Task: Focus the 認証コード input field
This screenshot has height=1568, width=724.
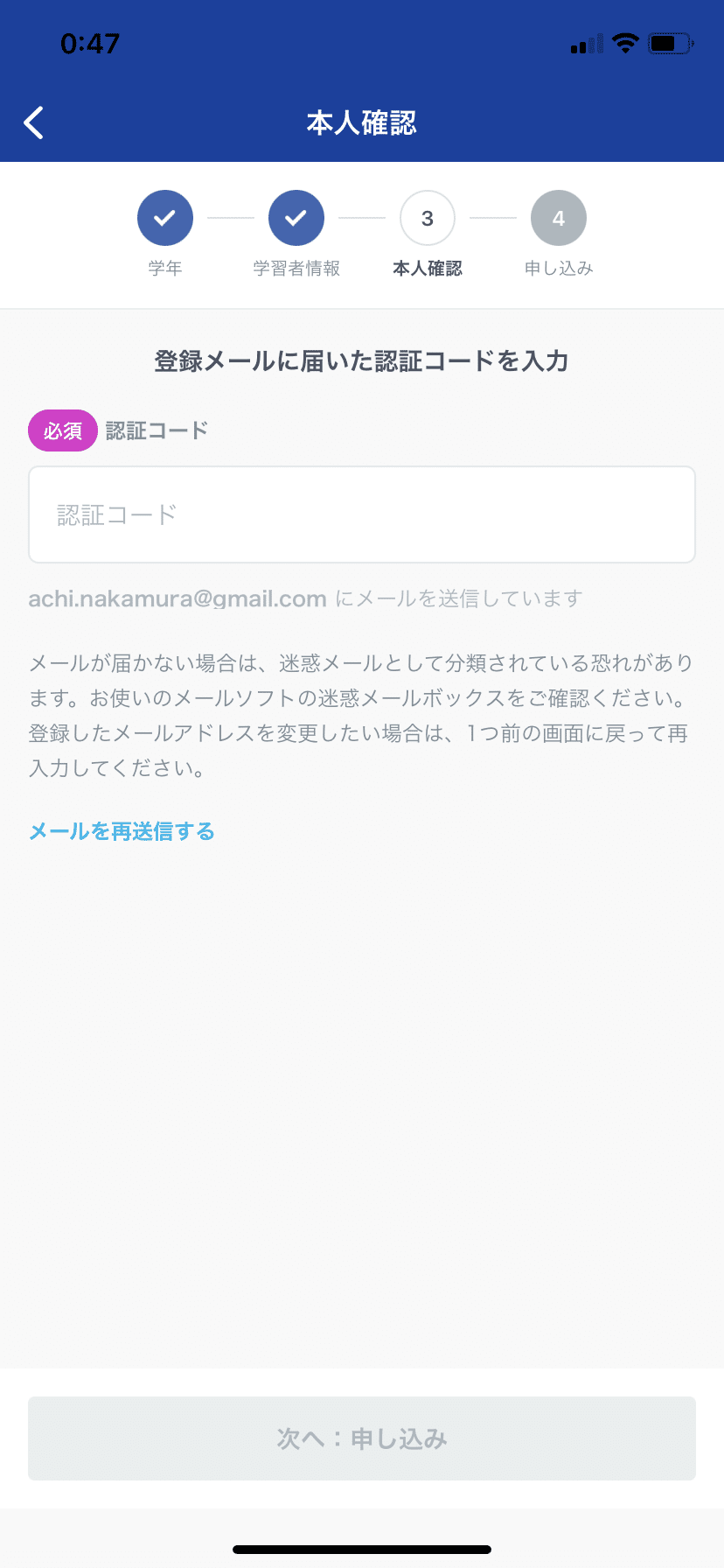Action: tap(362, 514)
